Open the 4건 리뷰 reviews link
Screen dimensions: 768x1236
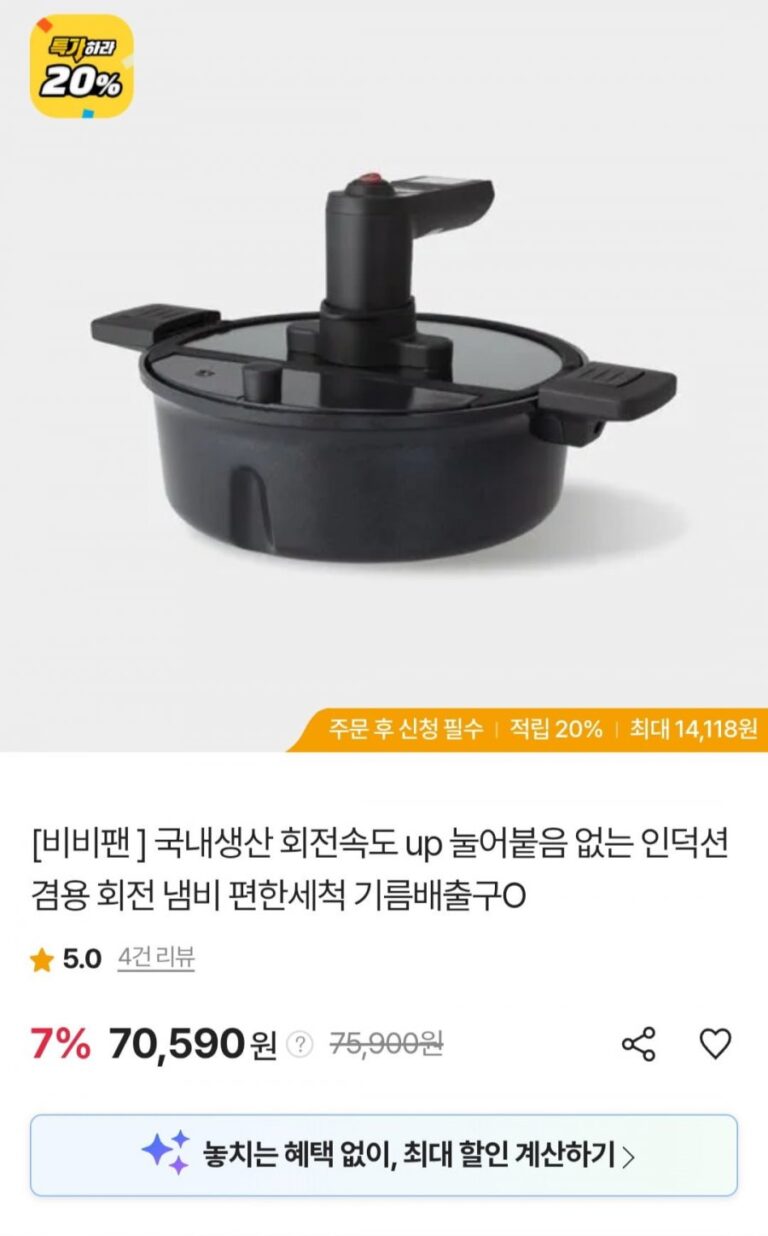coord(156,958)
